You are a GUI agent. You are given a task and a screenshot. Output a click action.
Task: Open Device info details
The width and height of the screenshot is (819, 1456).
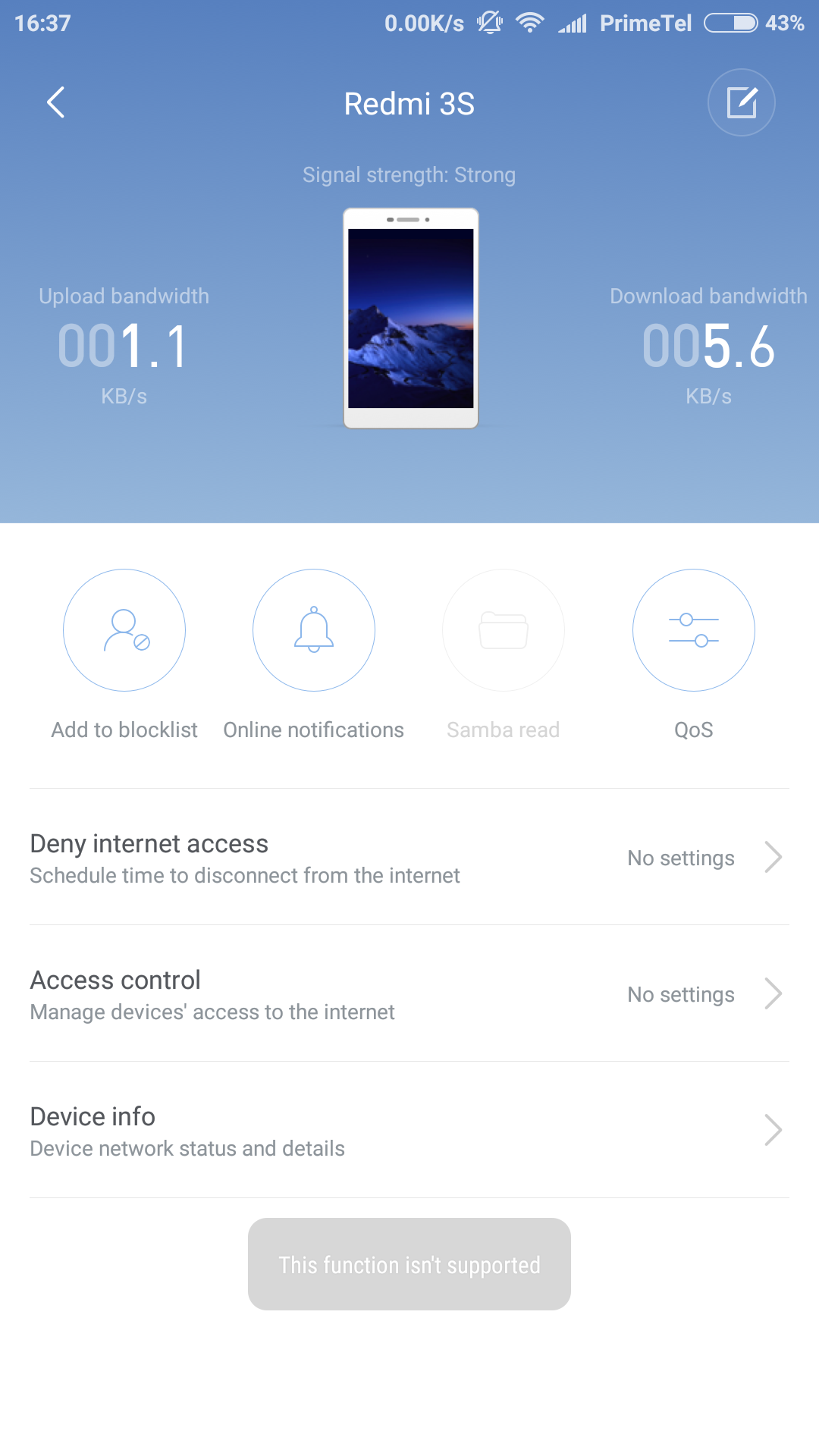tap(409, 1130)
